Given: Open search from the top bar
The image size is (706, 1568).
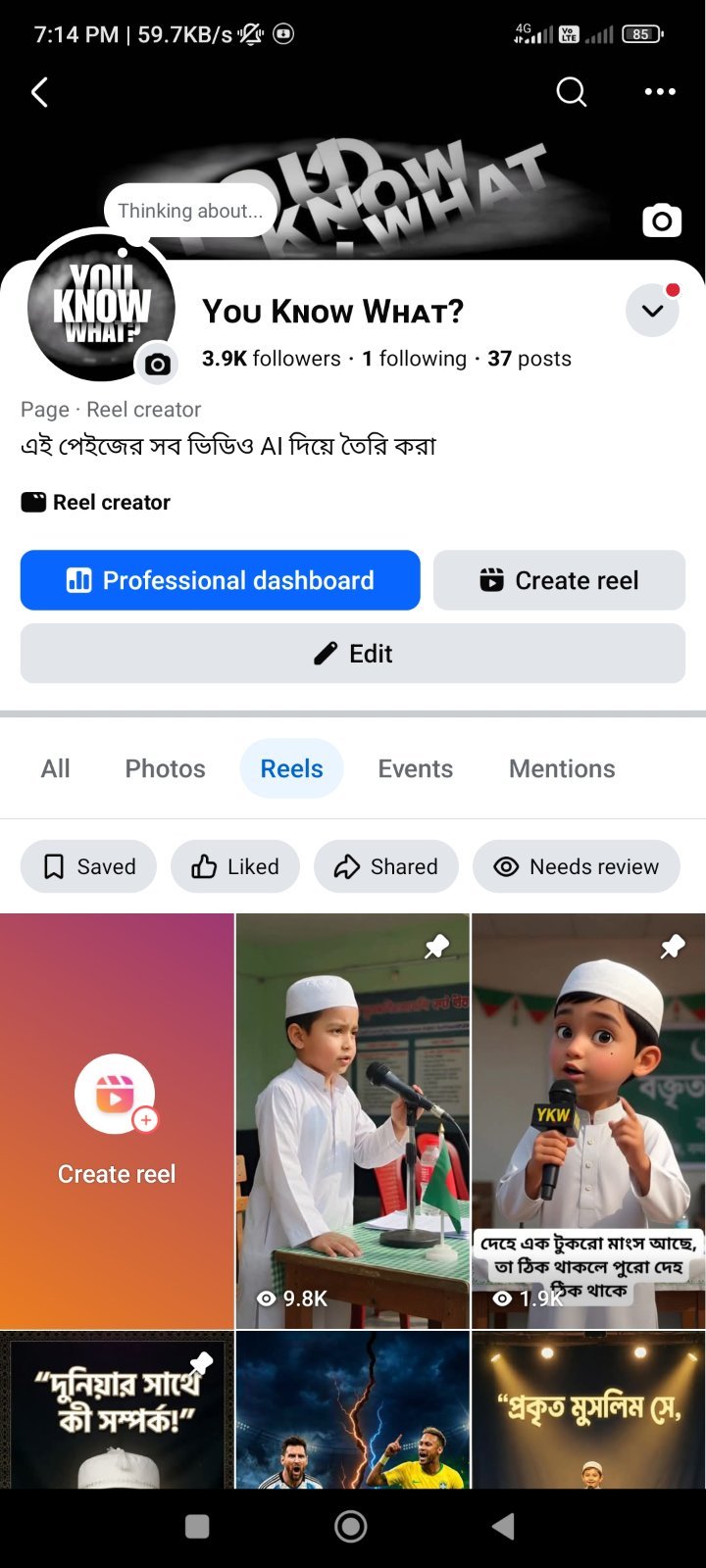Looking at the screenshot, I should click(571, 92).
